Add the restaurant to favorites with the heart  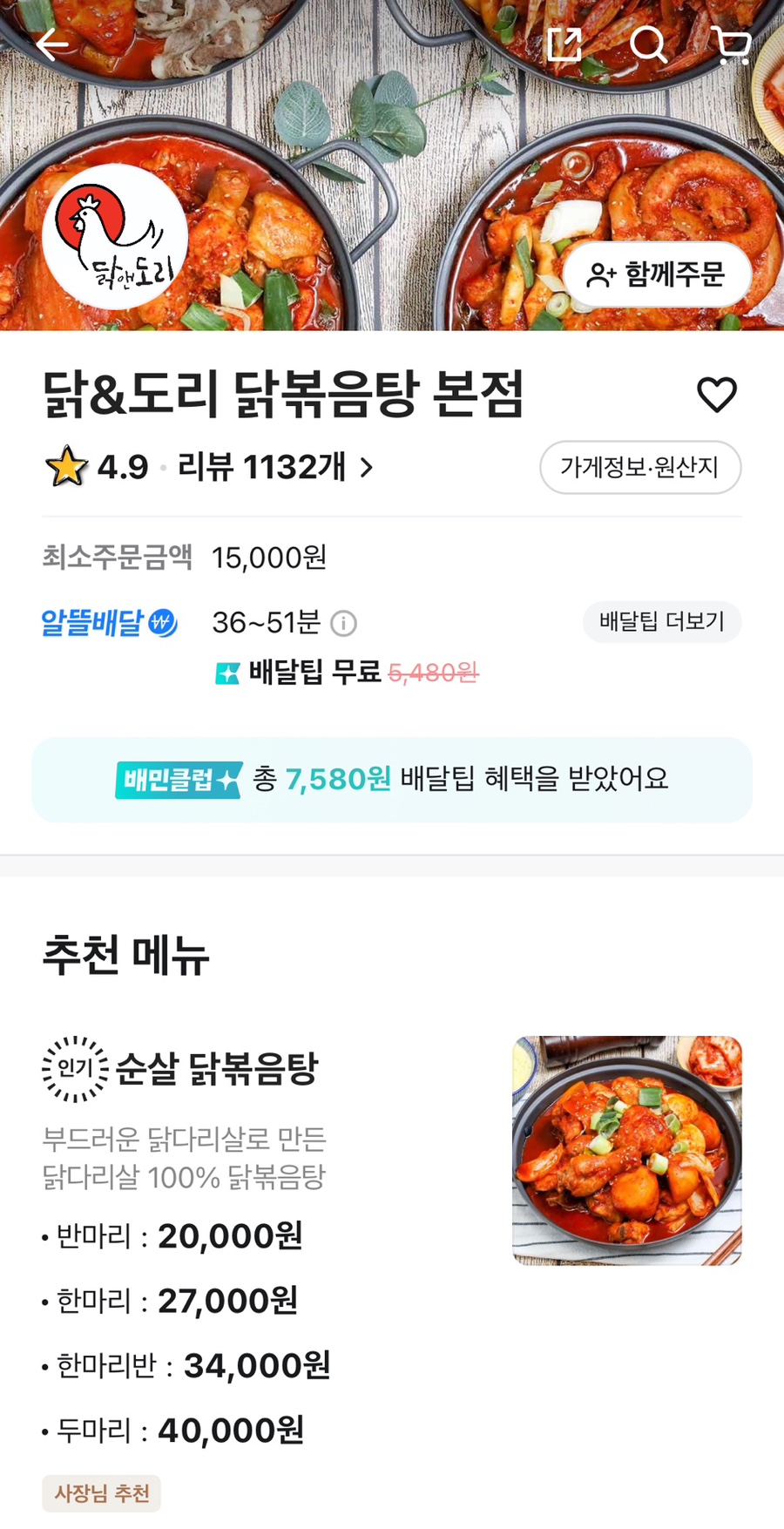point(717,395)
